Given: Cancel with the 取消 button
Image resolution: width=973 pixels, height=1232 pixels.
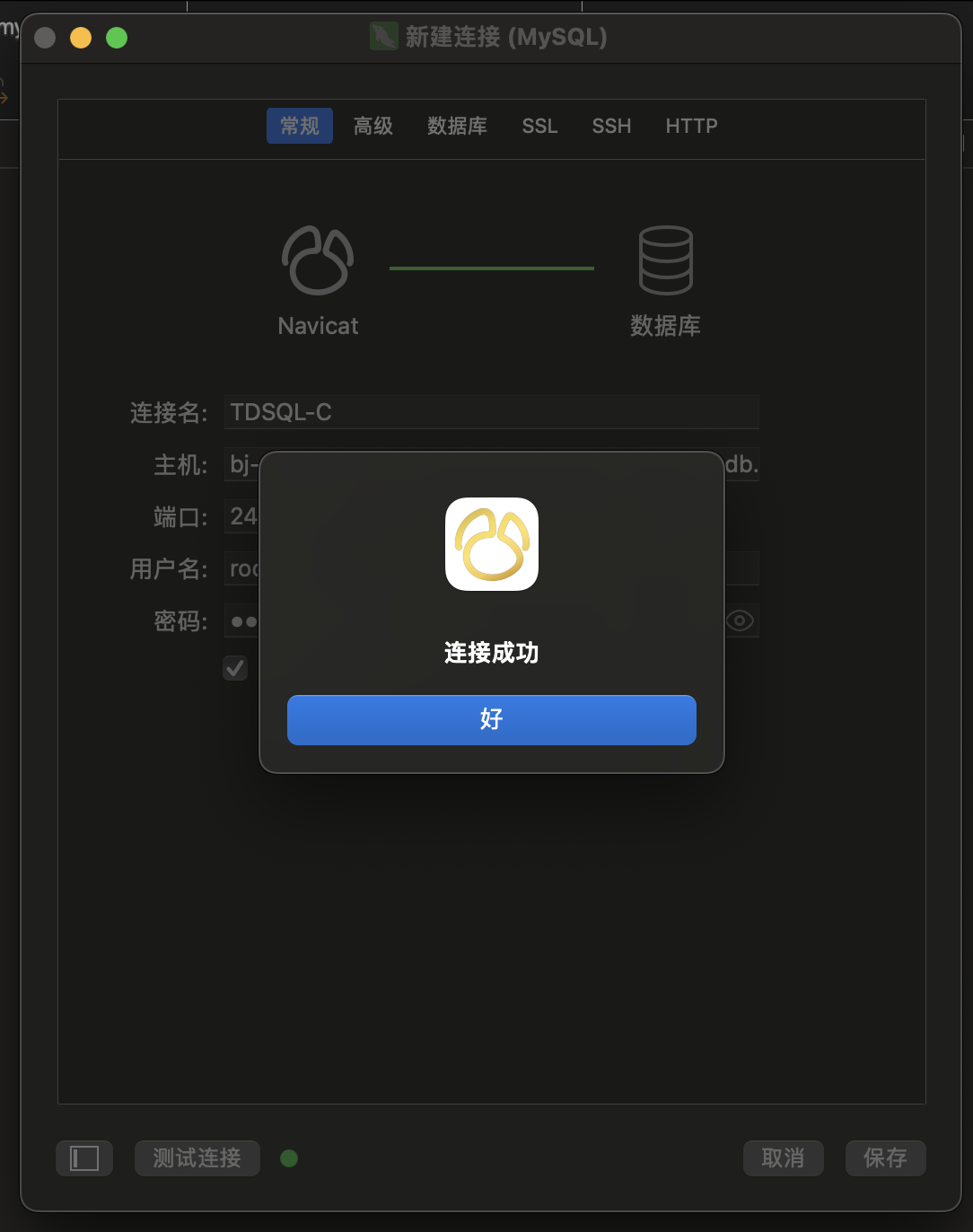Looking at the screenshot, I should coord(783,1158).
